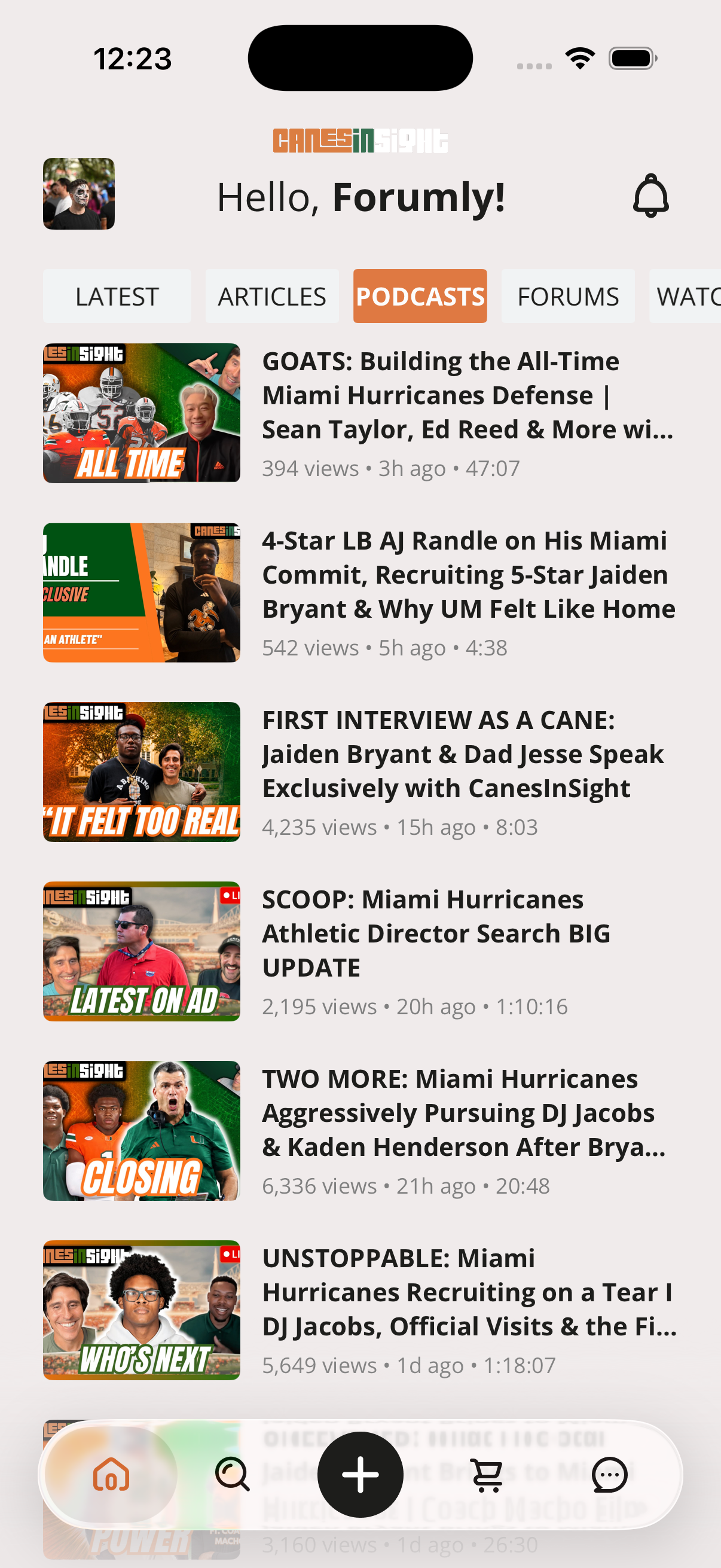Go to the home tab

click(111, 1475)
